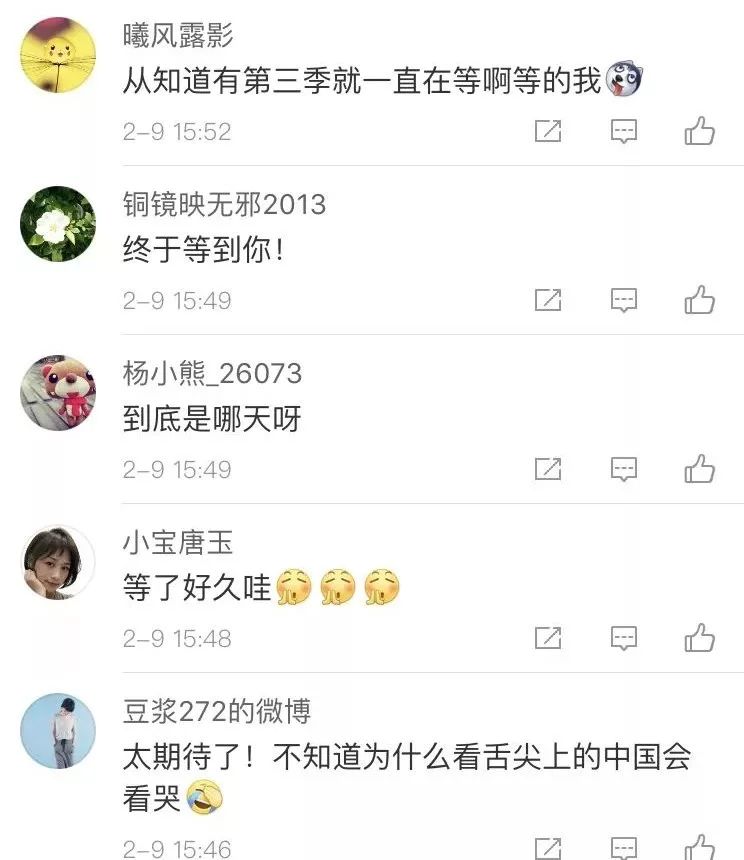Reply to 杨小熊_26073's comment
The image size is (744, 860).
tap(624, 469)
